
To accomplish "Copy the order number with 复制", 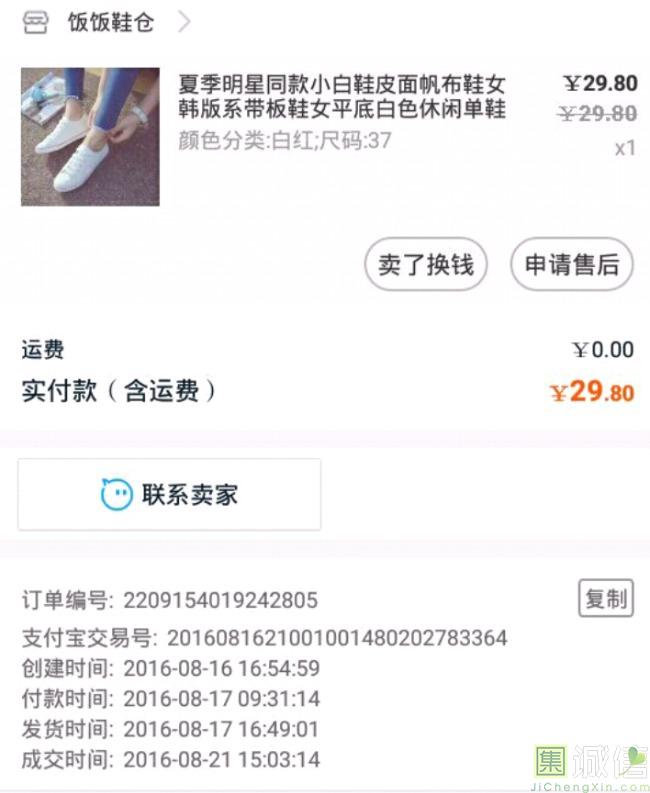I will [x=606, y=598].
